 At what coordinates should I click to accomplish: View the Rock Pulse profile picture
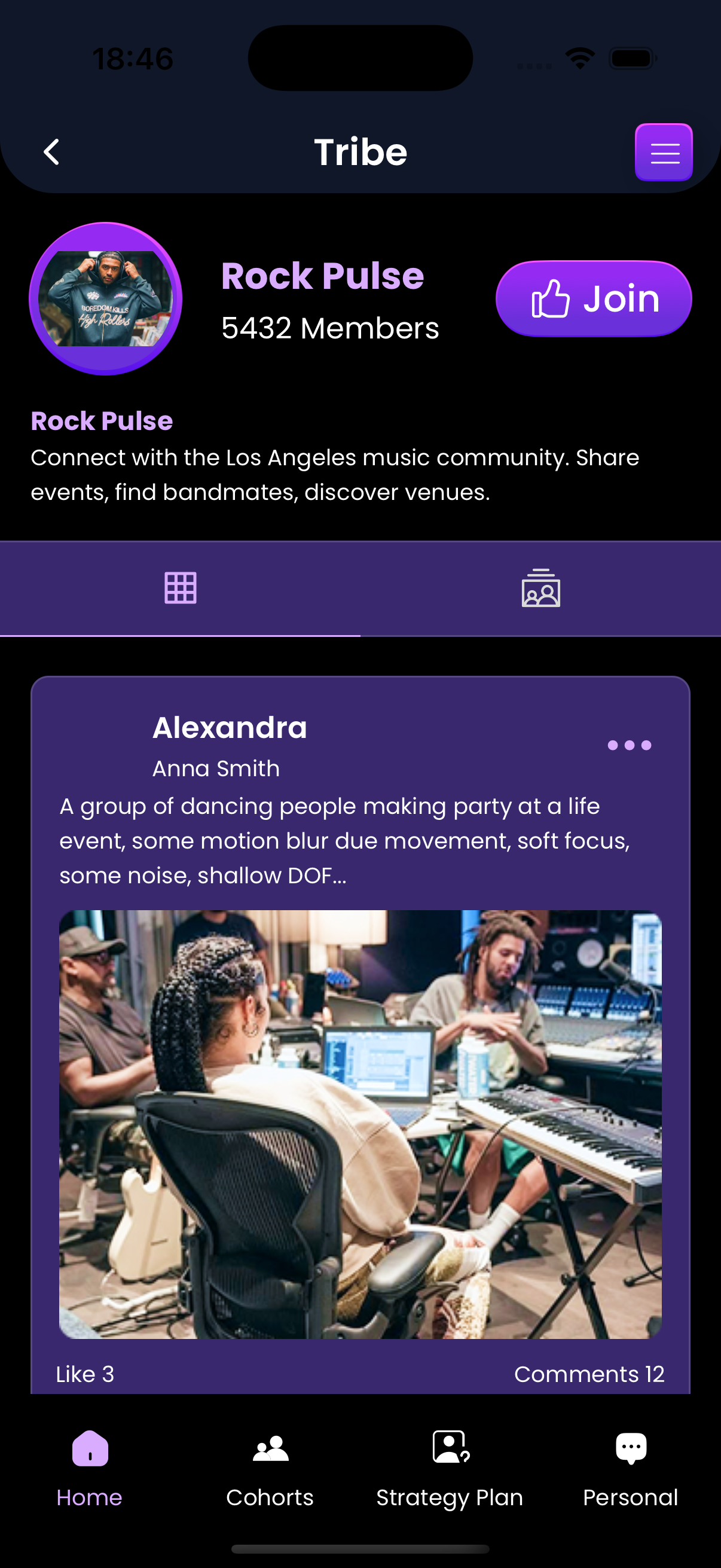(x=105, y=299)
